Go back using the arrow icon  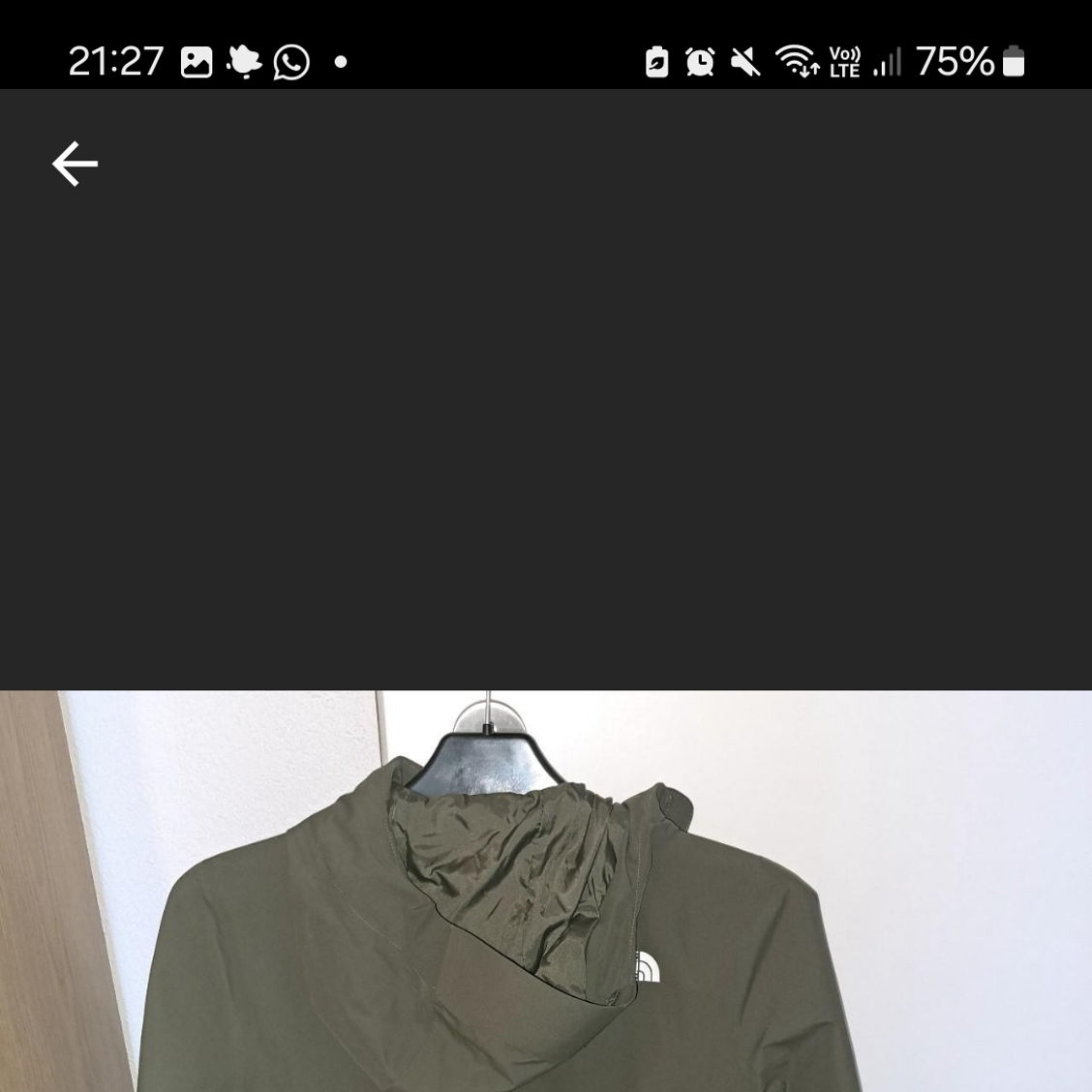(75, 164)
